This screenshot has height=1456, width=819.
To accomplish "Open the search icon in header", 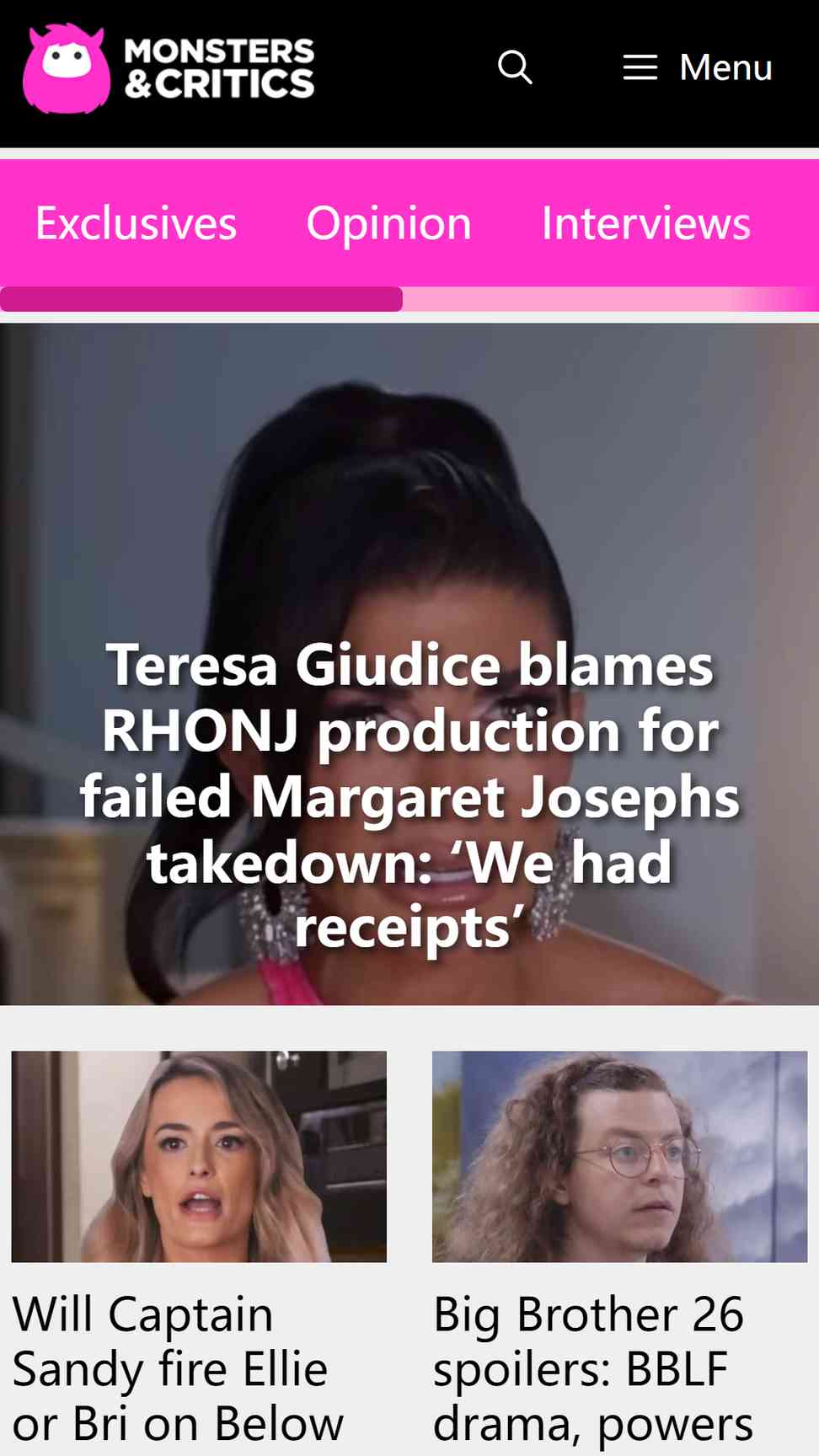I will click(515, 67).
